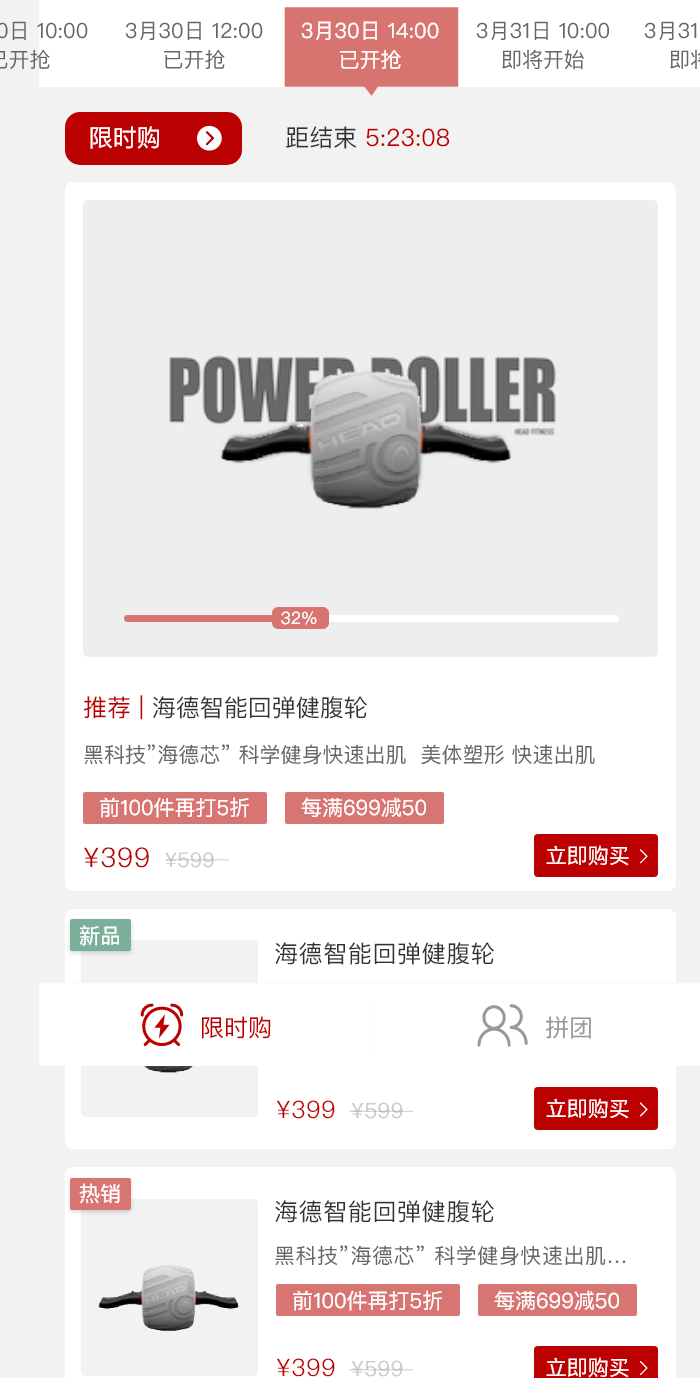Tap 立即购买 on the 热销 ab roller
The height and width of the screenshot is (1378, 700).
[595, 1364]
